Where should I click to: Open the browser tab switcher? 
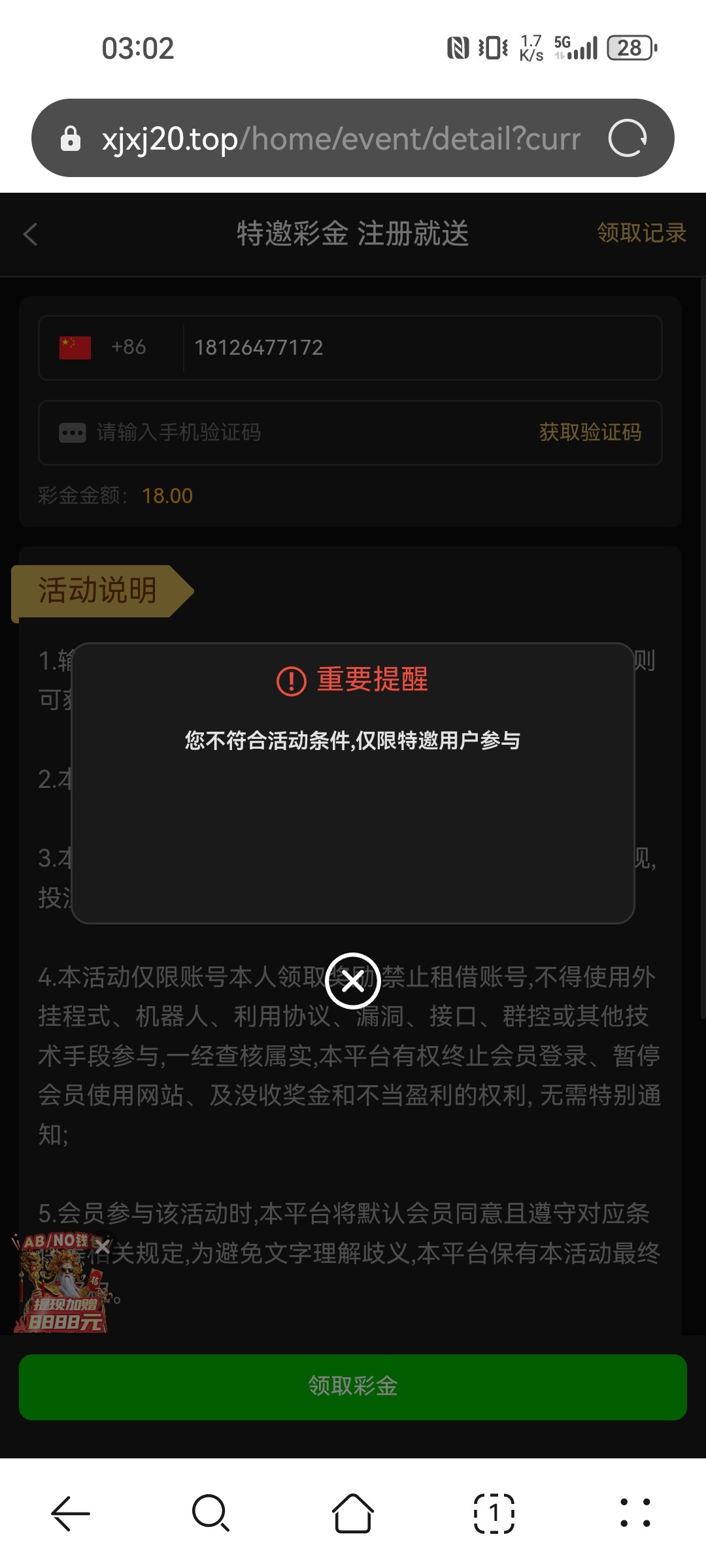tap(494, 1513)
